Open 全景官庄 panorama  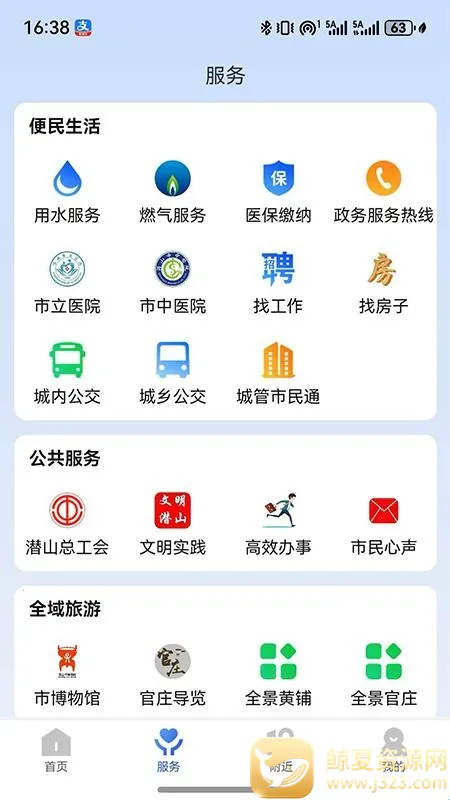point(383,675)
